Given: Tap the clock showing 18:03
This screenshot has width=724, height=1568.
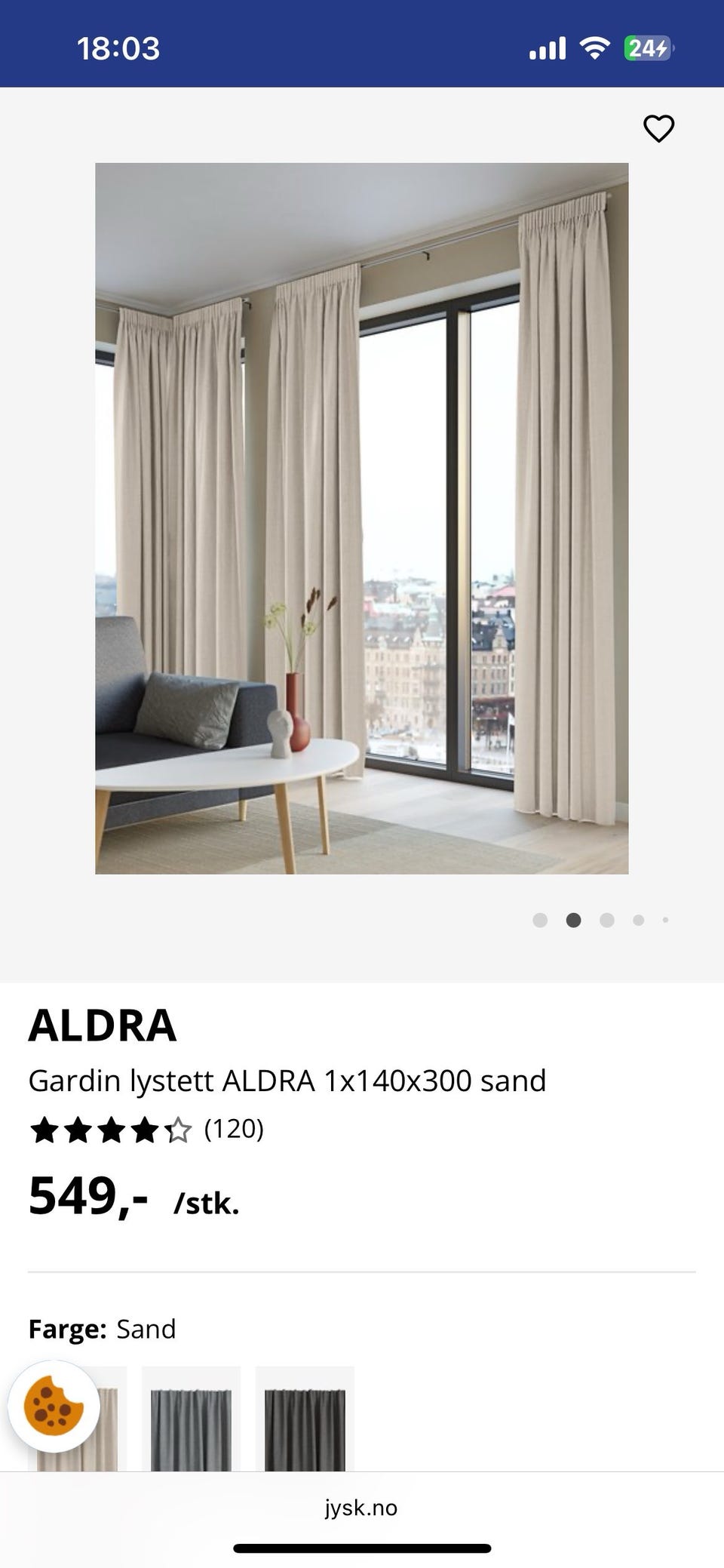Looking at the screenshot, I should point(119,48).
